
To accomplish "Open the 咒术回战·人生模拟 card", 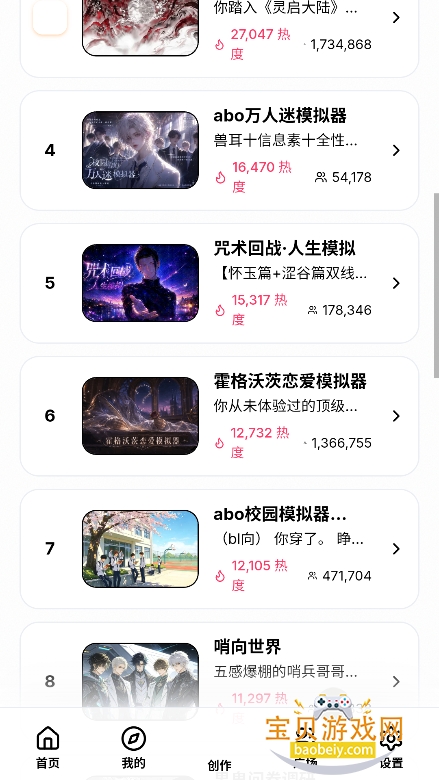I will (x=219, y=283).
